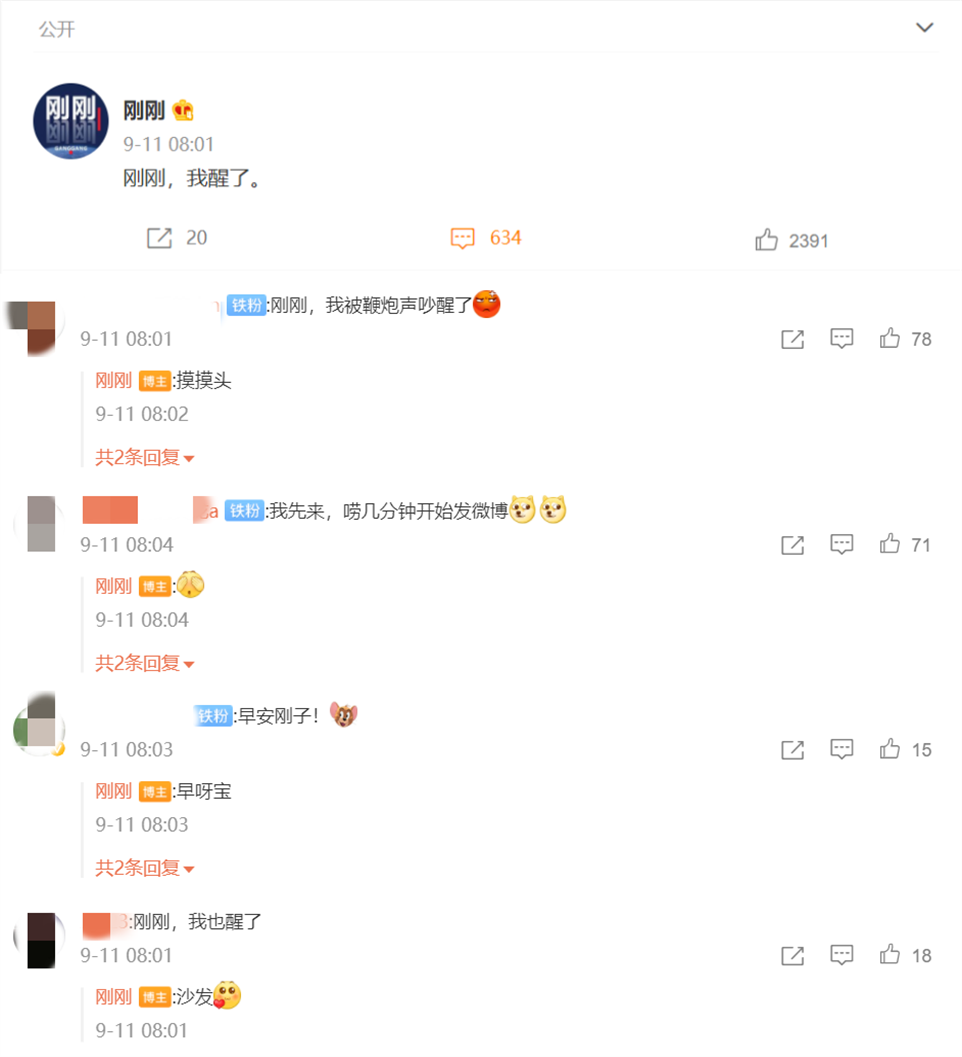Like the bottom comment with 18 likes

click(891, 955)
